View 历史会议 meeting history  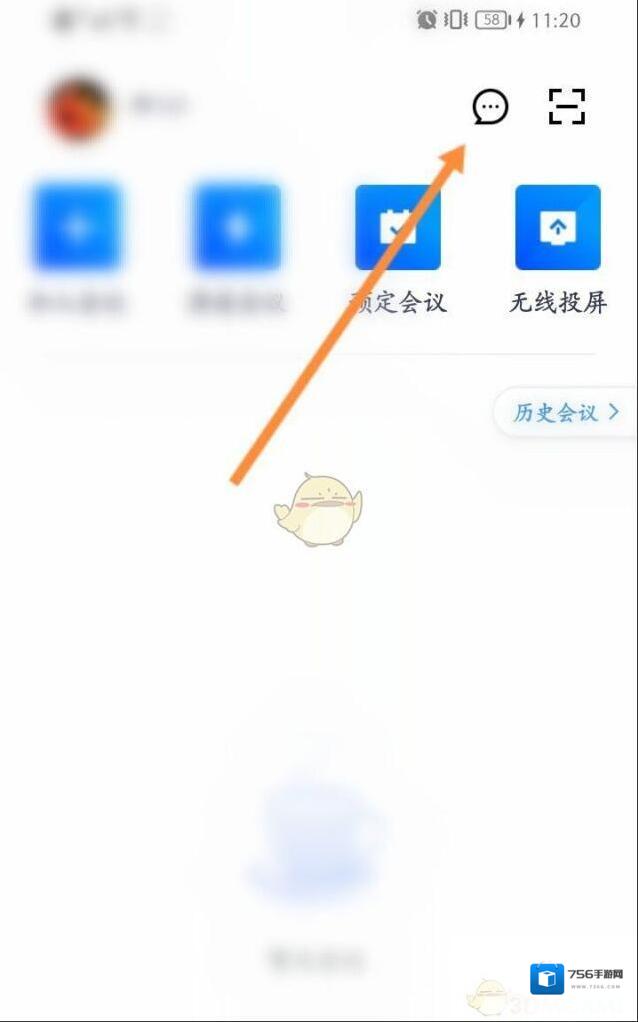pos(565,412)
